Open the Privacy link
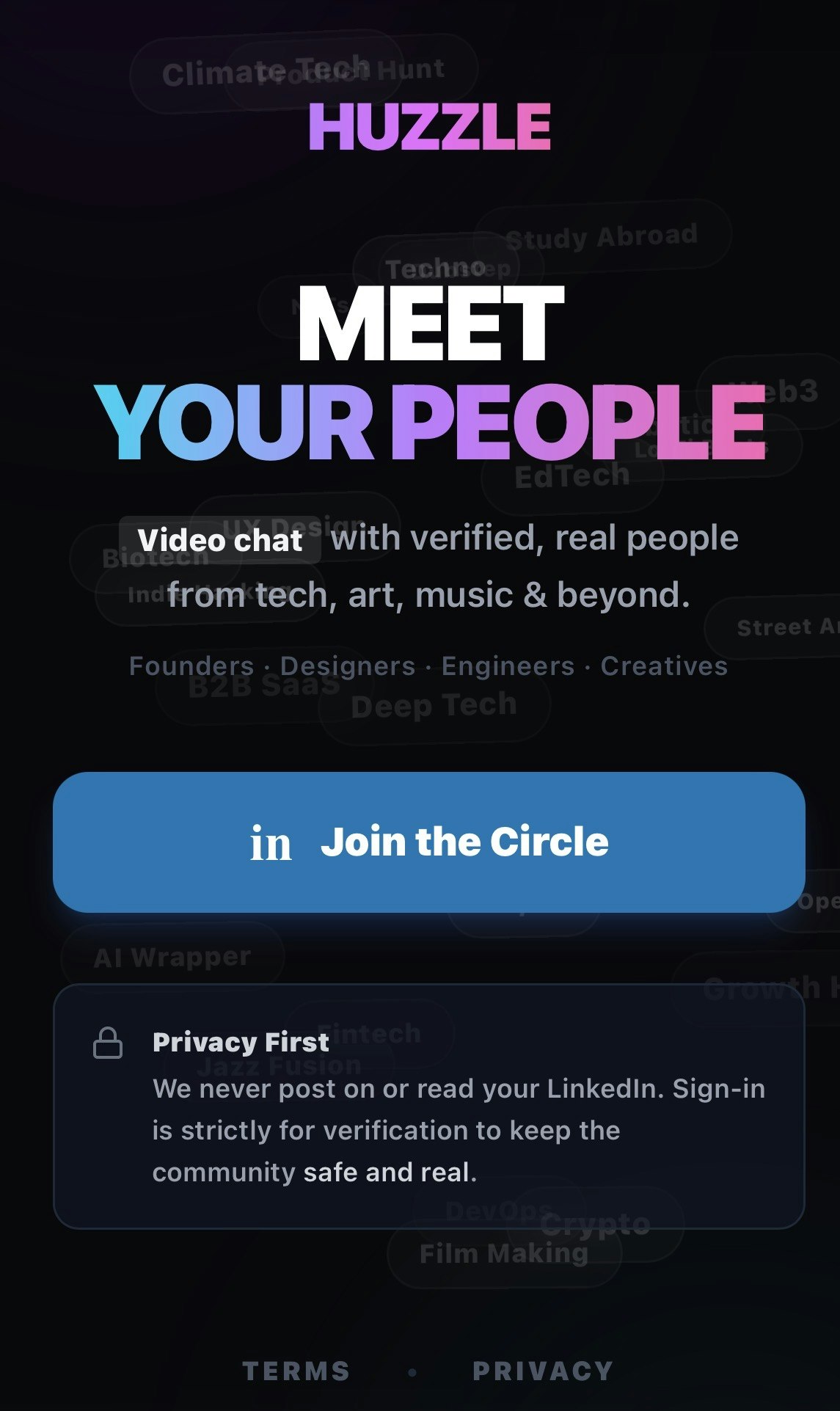840x1411 pixels. 542,1371
